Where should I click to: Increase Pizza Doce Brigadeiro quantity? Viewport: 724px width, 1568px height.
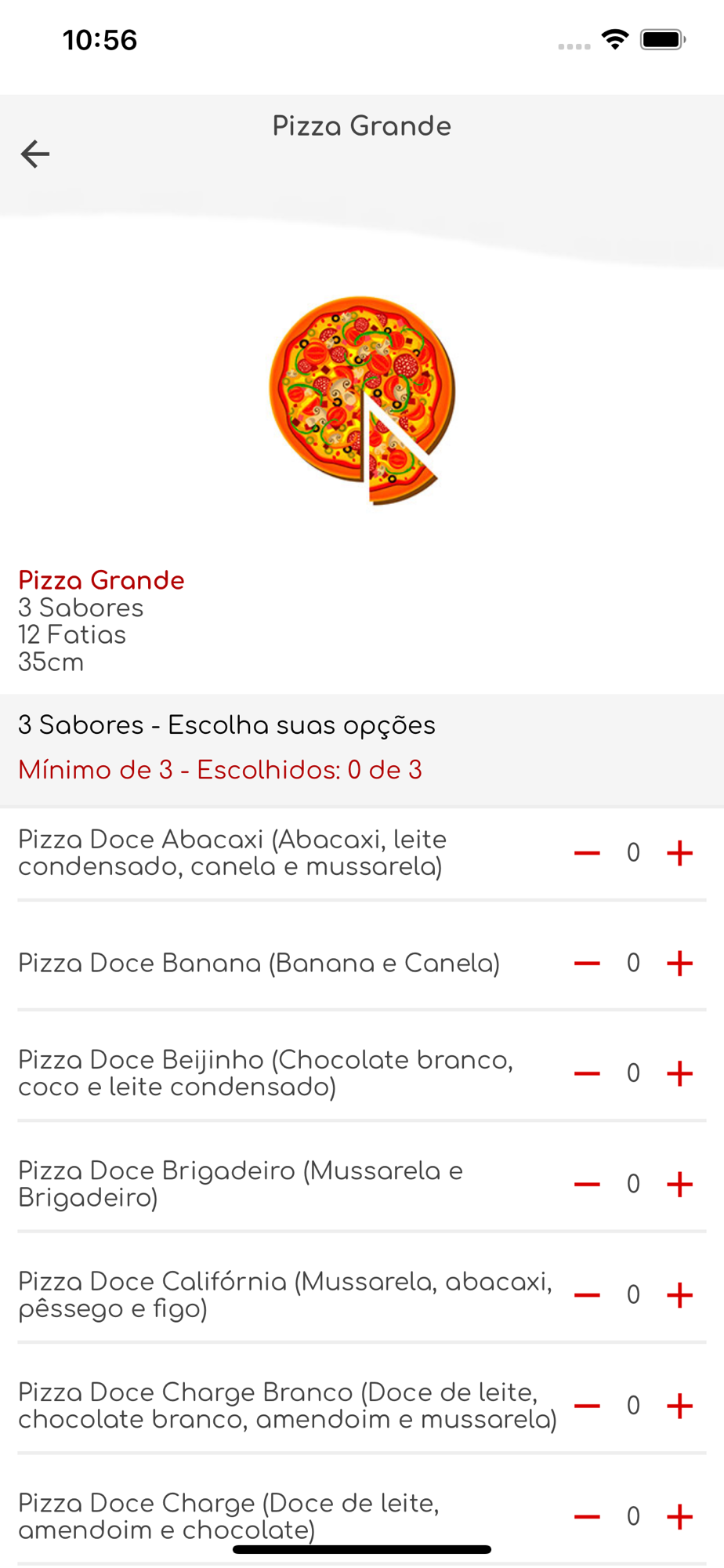click(679, 1185)
